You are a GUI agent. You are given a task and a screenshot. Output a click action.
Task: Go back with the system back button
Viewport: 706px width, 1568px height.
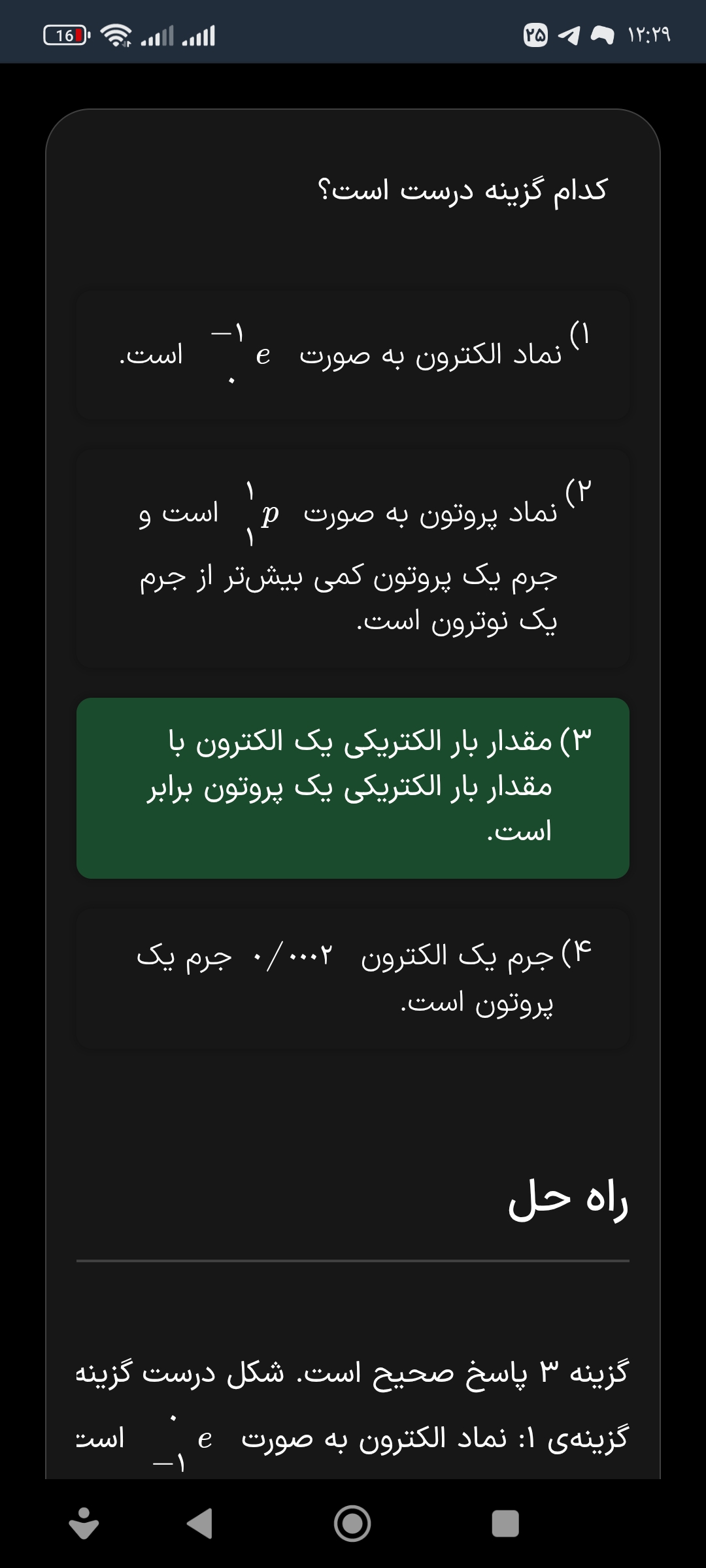coord(200,1524)
